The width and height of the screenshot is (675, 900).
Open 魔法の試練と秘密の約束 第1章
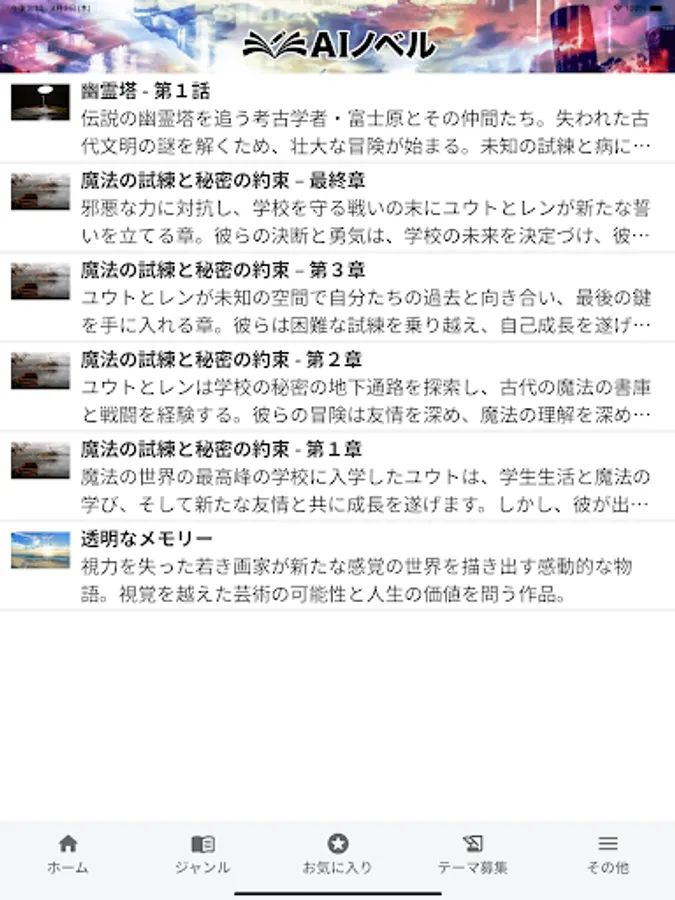pyautogui.click(x=338, y=476)
